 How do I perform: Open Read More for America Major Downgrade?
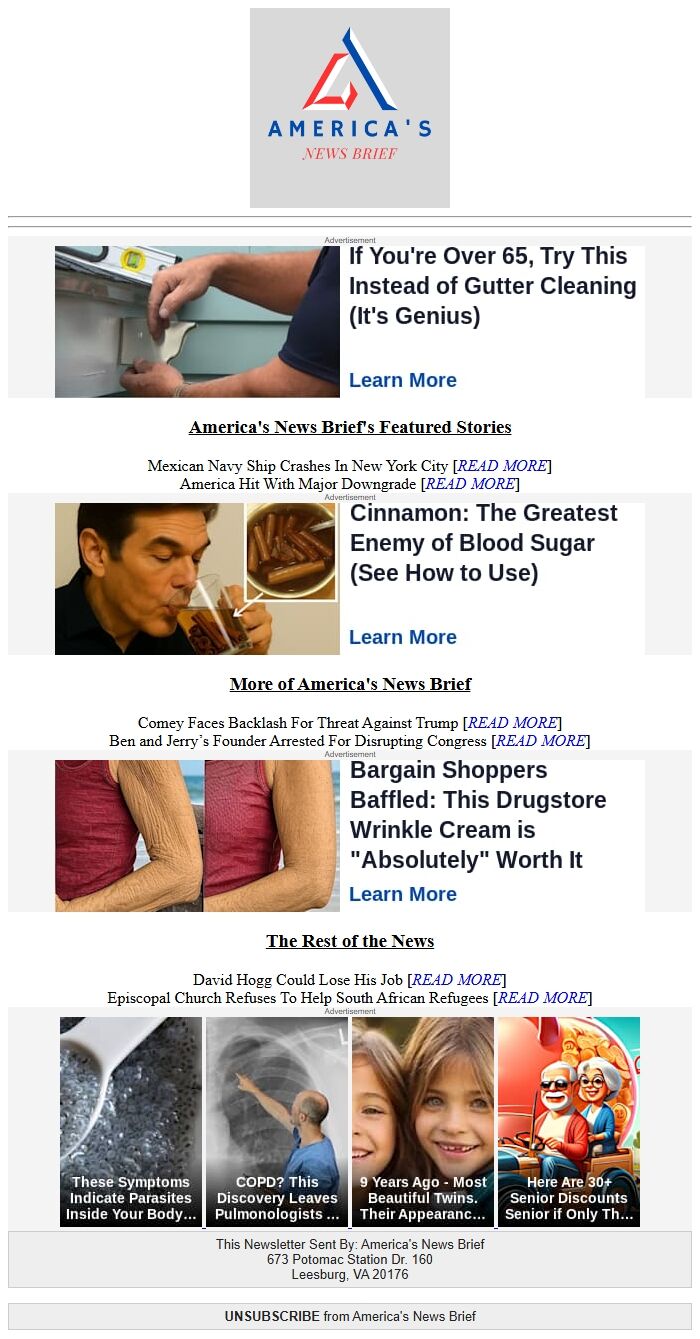(470, 484)
